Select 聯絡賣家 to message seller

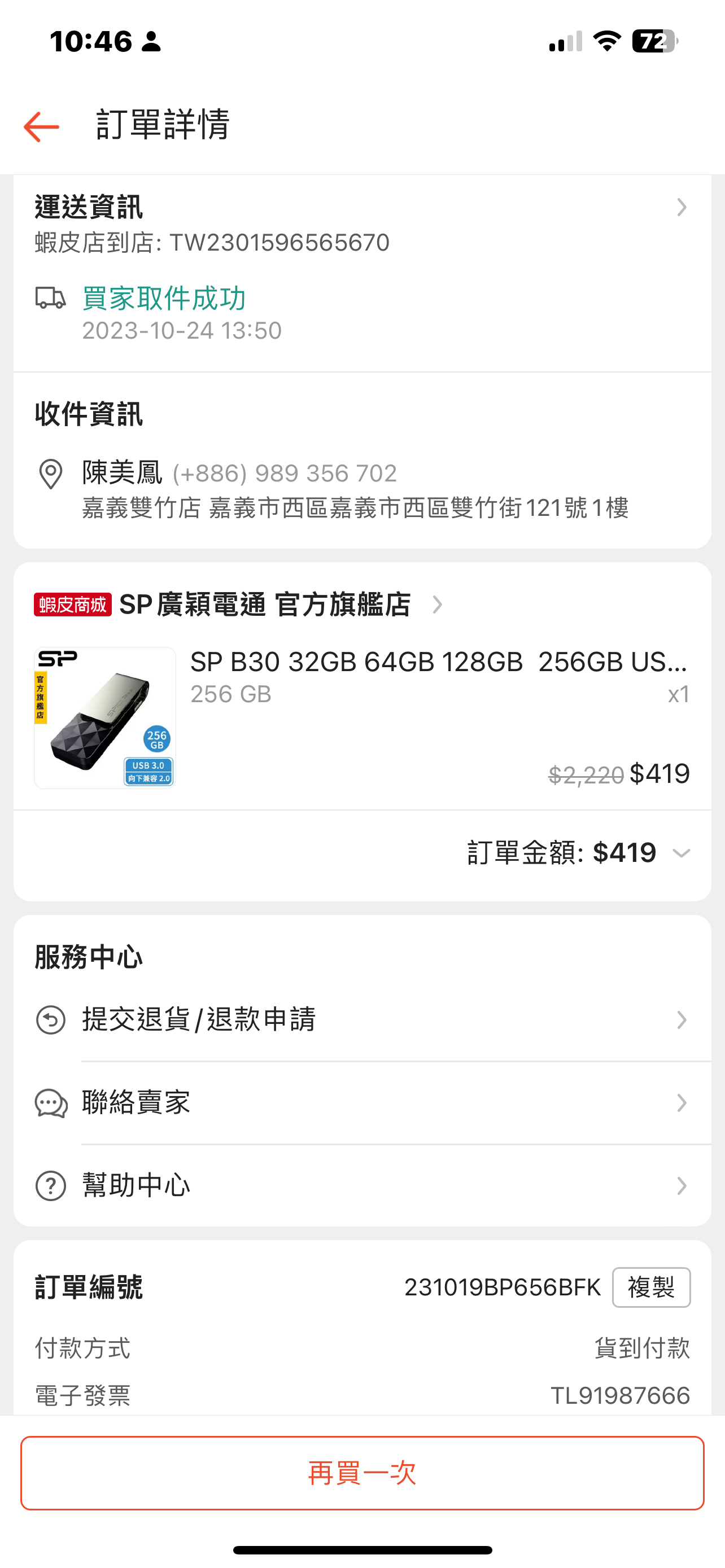361,1103
